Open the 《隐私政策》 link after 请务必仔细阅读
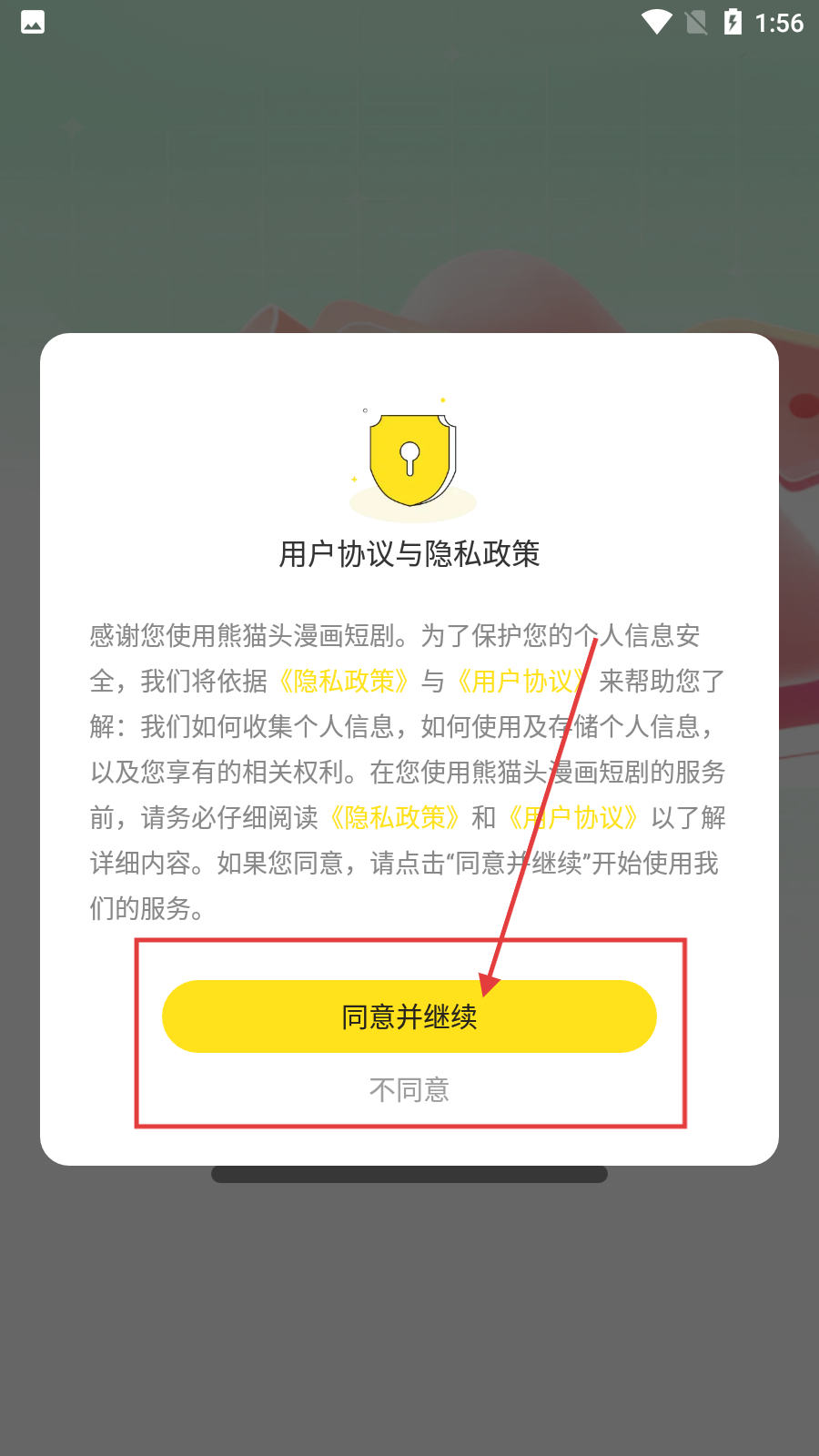This screenshot has height=1456, width=819. point(394,817)
